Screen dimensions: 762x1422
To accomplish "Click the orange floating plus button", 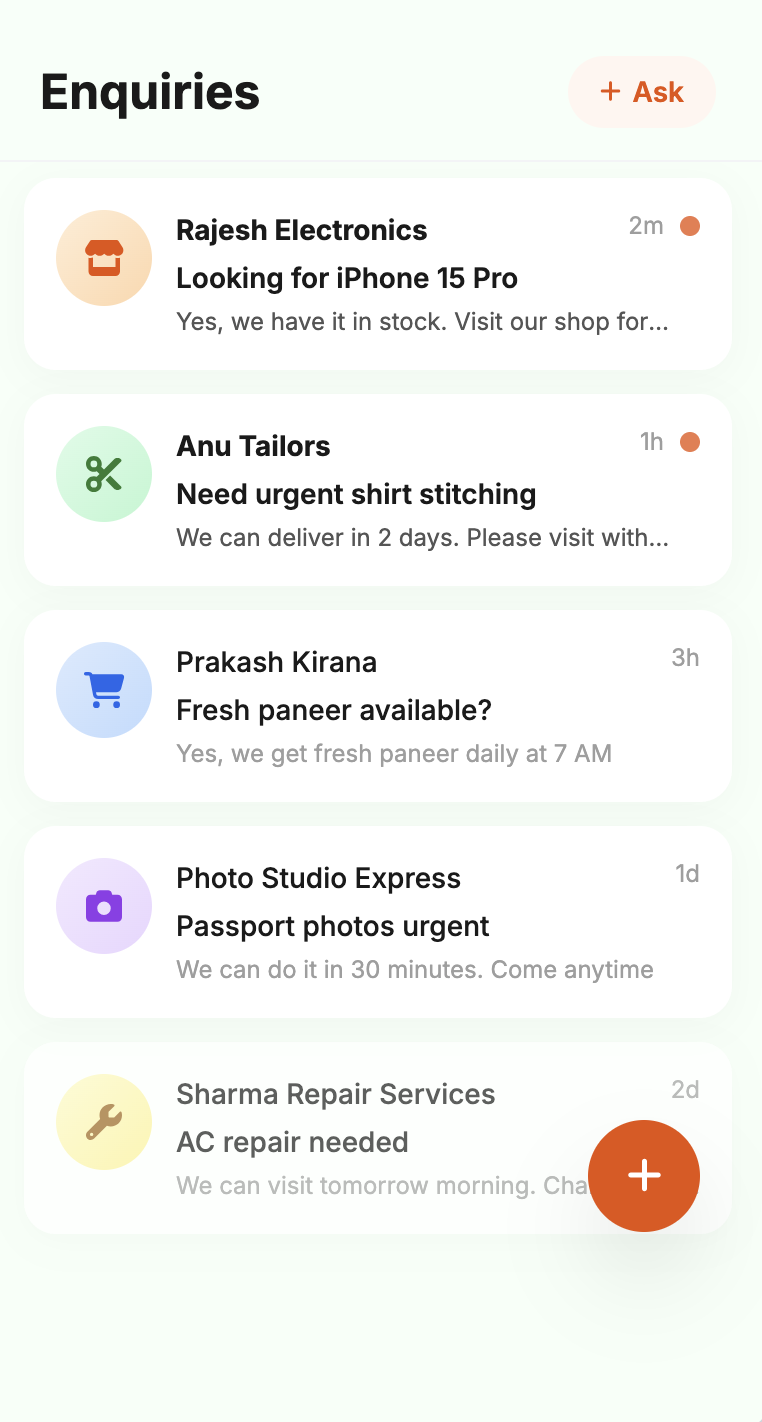I will (x=644, y=1176).
